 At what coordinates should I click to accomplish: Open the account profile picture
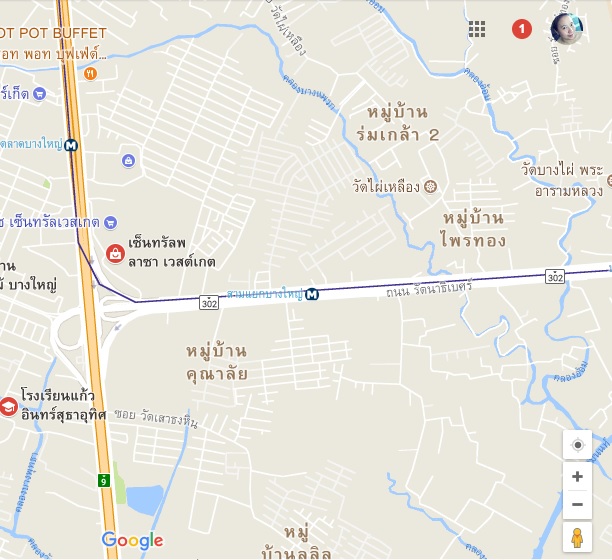566,29
